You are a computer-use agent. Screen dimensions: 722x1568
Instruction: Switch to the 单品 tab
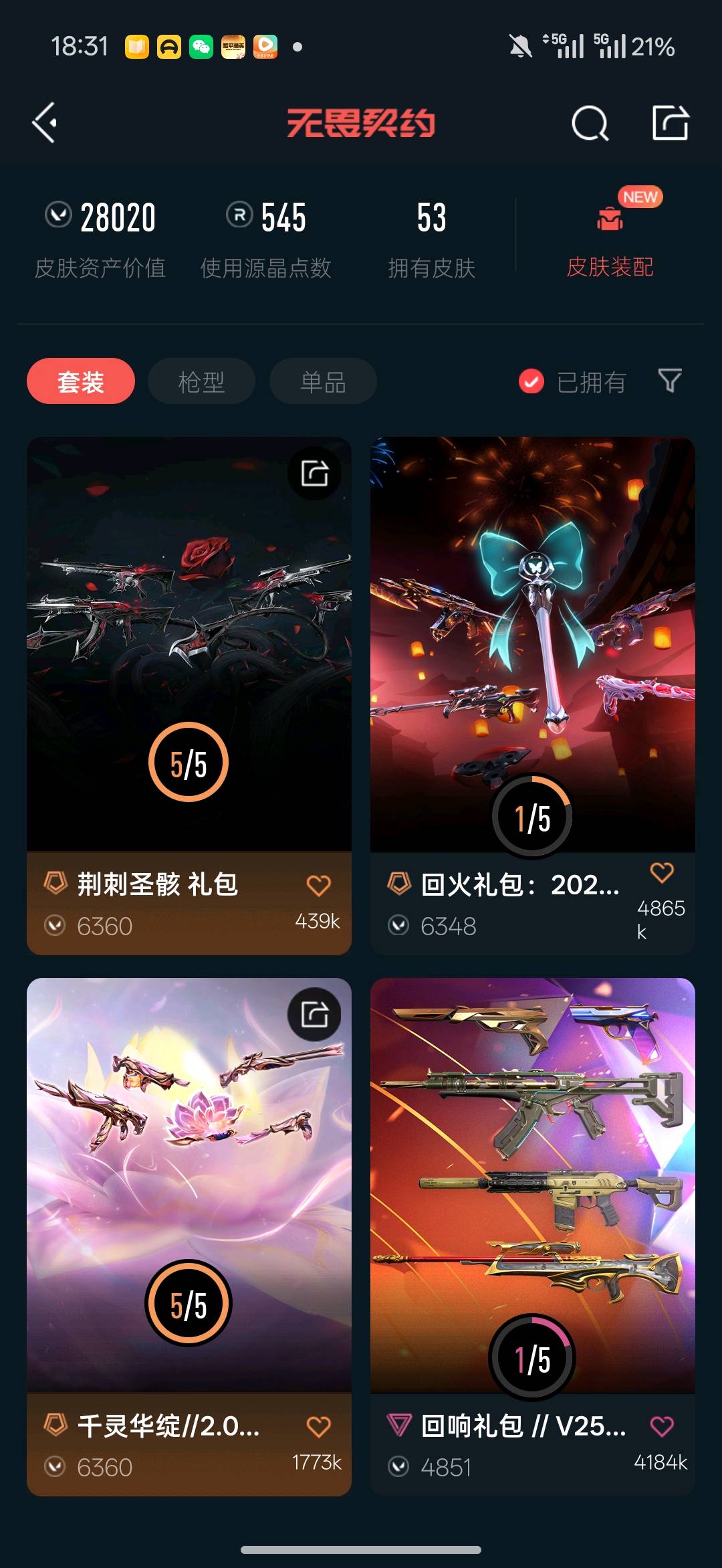coord(323,381)
